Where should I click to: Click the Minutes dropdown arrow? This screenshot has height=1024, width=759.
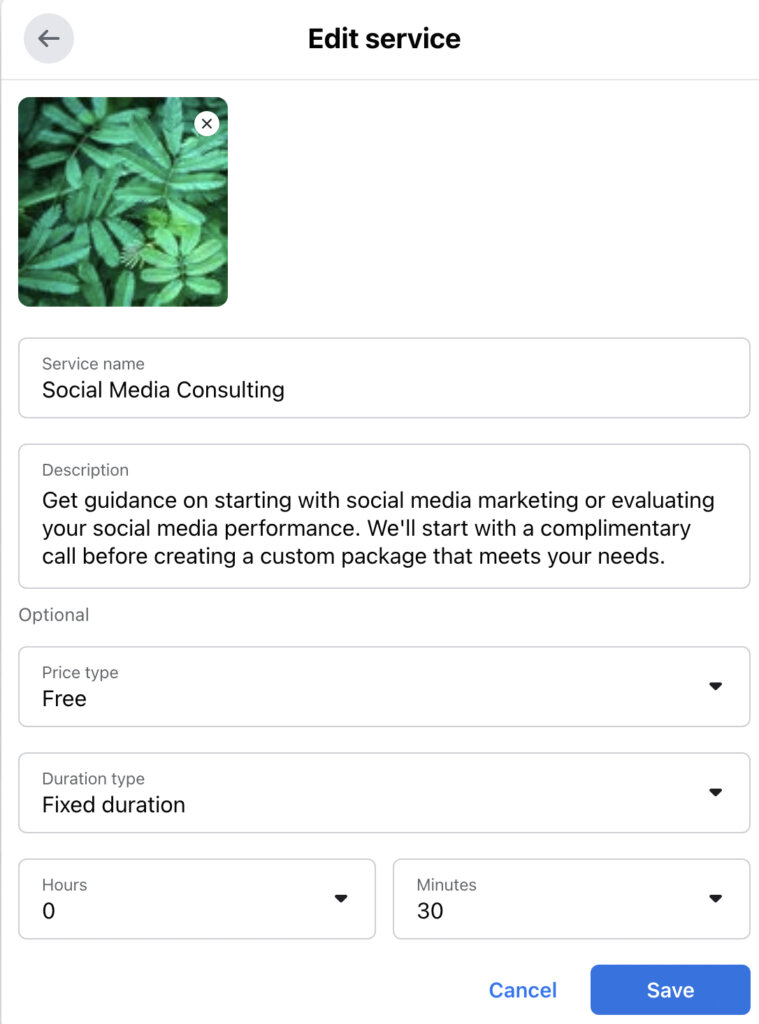pos(716,899)
